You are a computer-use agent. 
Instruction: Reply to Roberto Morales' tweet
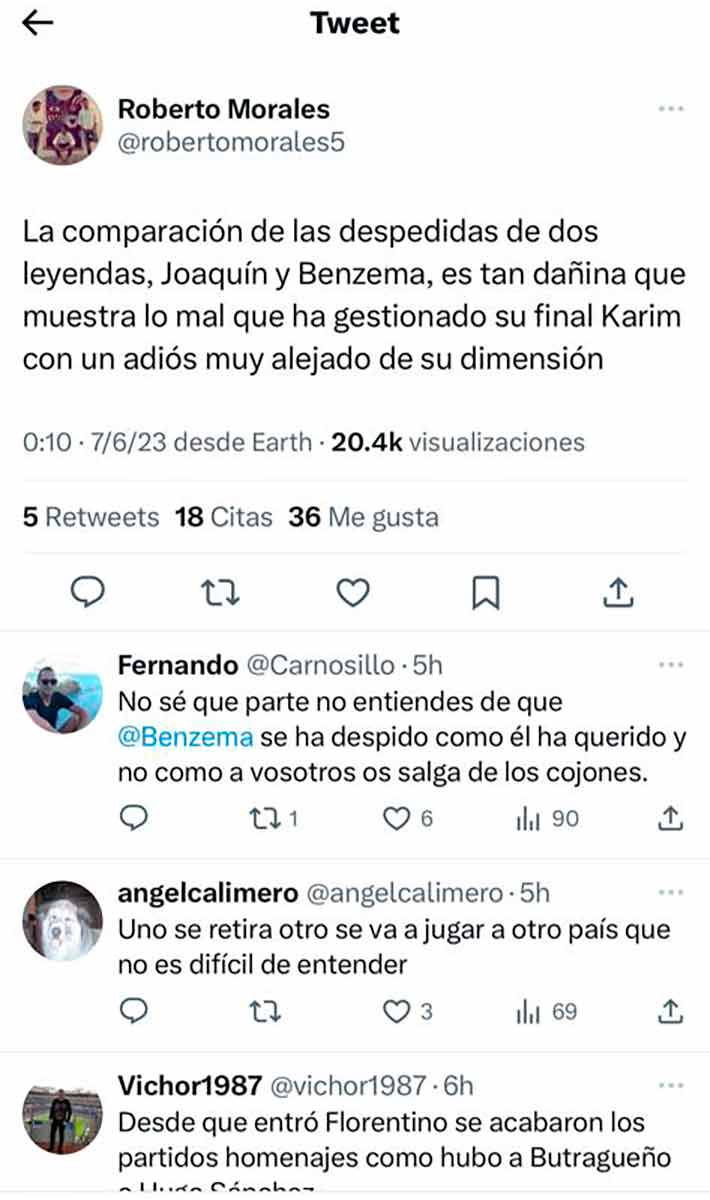click(88, 594)
